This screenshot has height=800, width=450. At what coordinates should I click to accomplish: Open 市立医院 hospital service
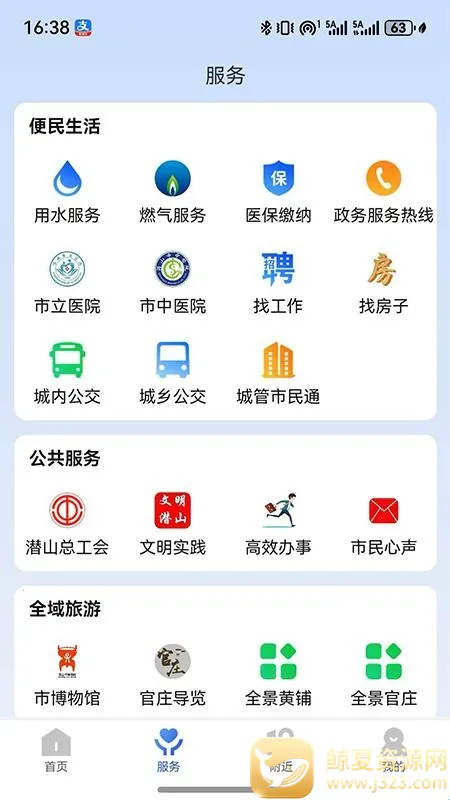67,283
